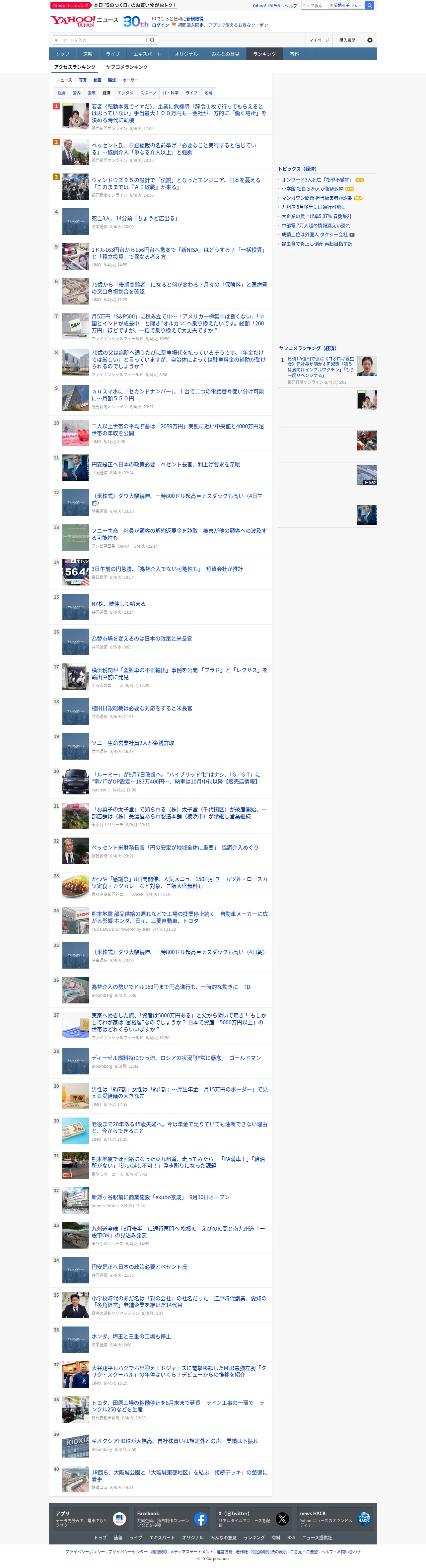Select the 有料 nav tab

pos(295,54)
